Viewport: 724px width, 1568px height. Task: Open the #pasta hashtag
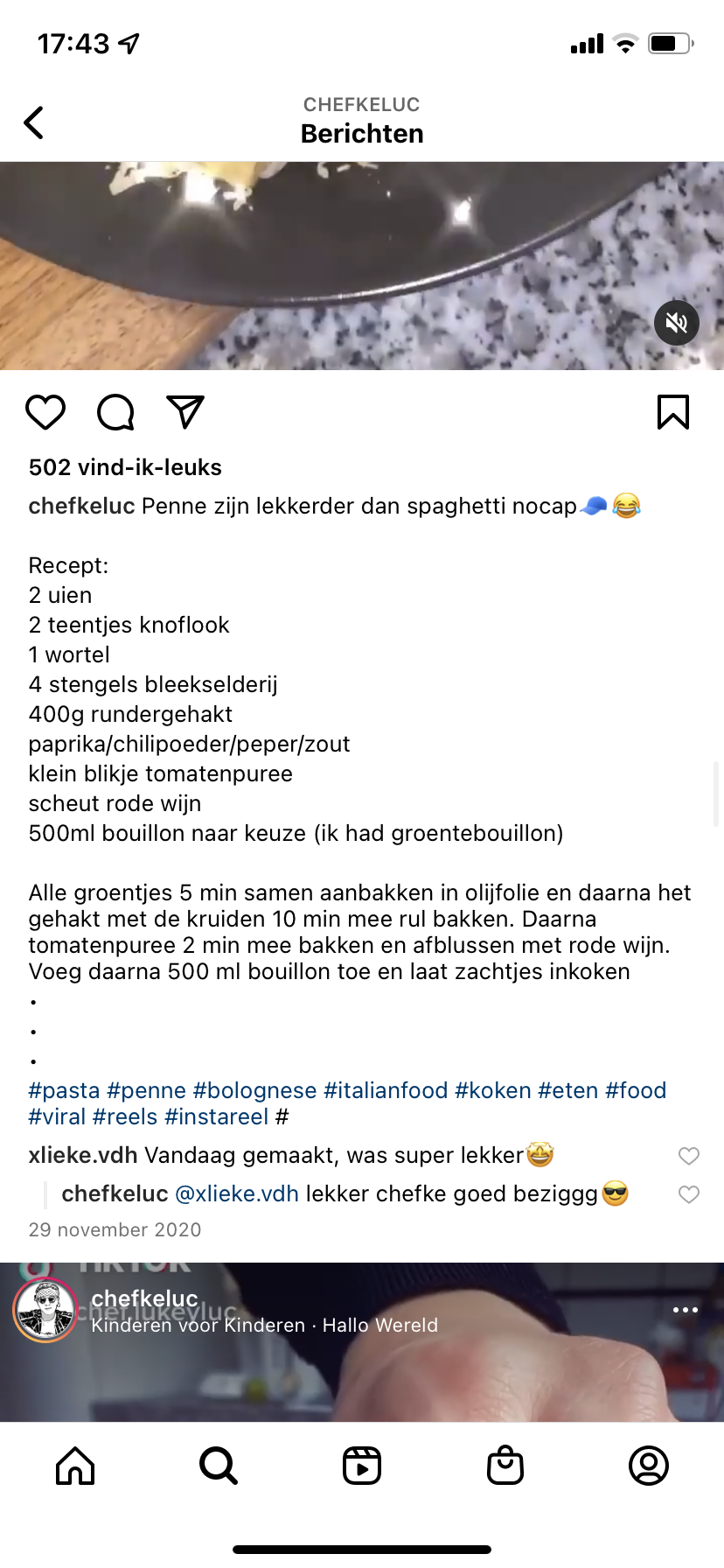click(x=64, y=1090)
